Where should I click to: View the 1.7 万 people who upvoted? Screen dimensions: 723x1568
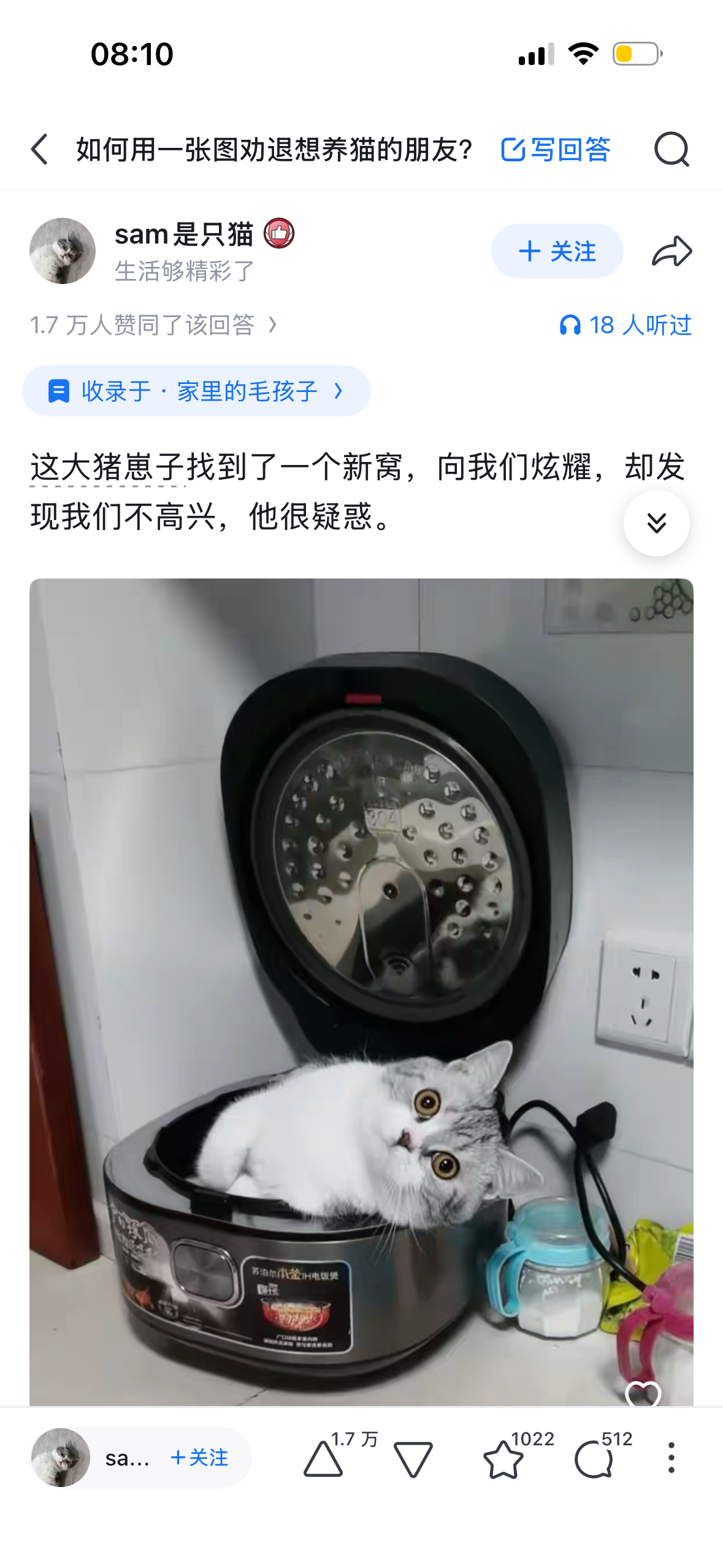[x=153, y=325]
